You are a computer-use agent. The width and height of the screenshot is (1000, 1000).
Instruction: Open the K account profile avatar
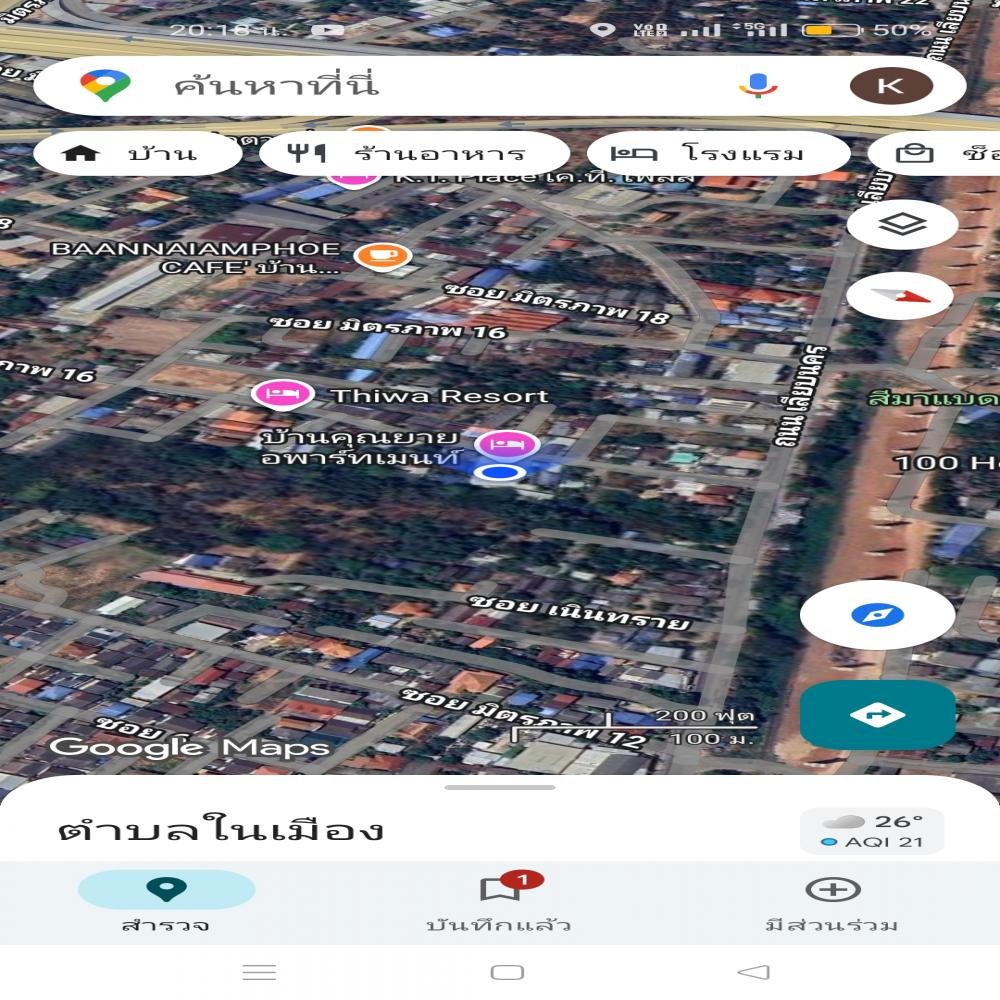pyautogui.click(x=890, y=86)
